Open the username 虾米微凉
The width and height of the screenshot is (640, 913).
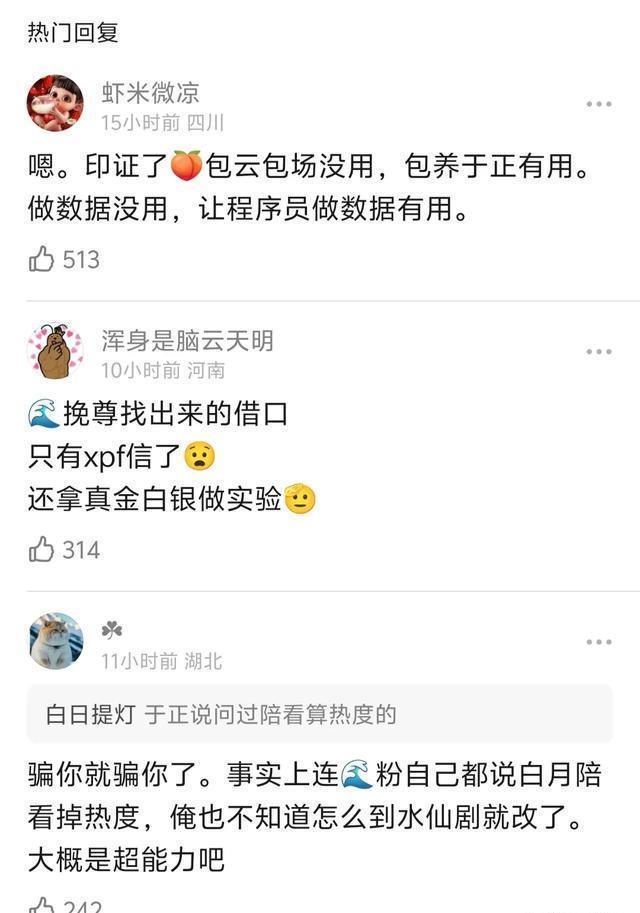pyautogui.click(x=150, y=93)
